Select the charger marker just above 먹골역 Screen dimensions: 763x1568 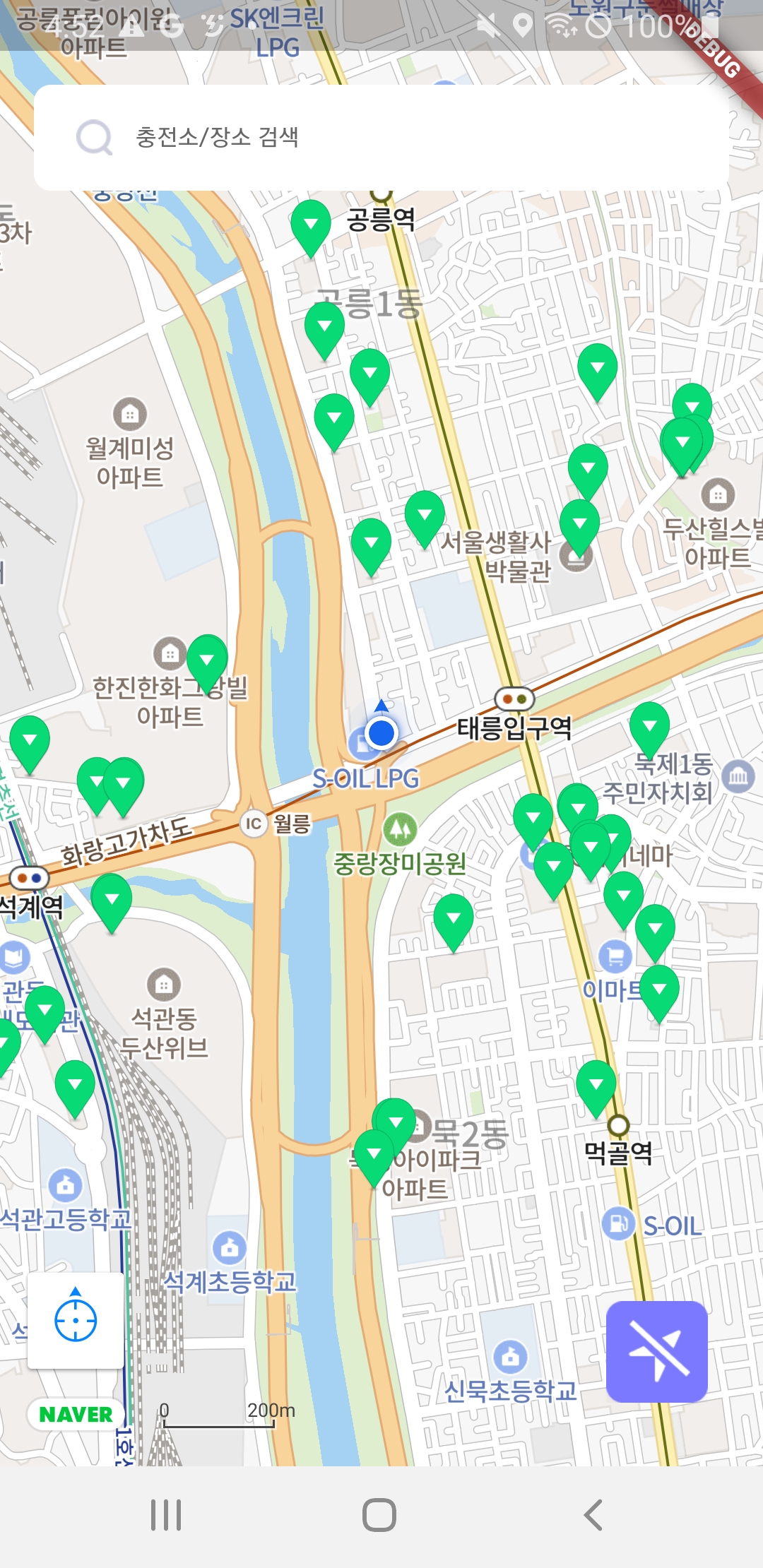596,1084
